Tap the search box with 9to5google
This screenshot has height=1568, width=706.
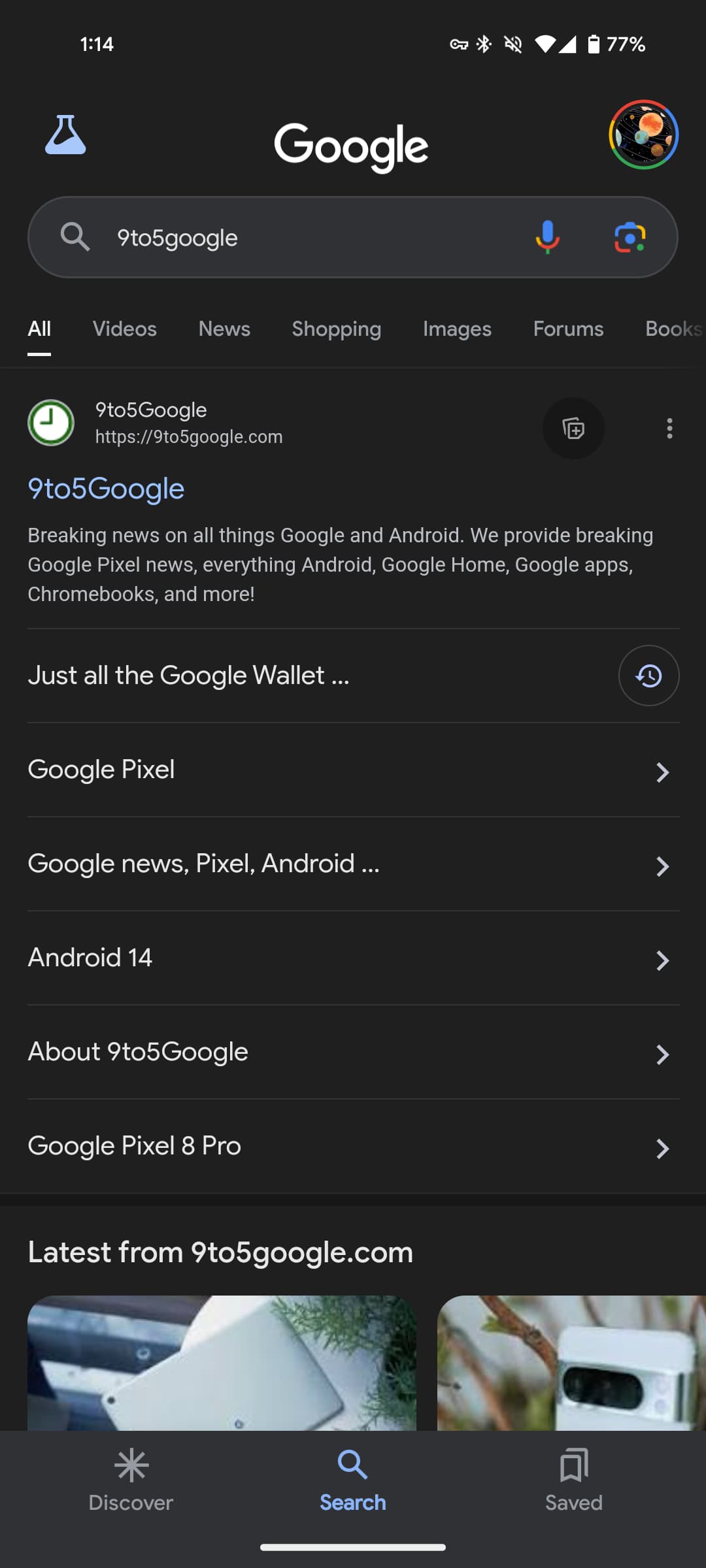click(x=314, y=238)
